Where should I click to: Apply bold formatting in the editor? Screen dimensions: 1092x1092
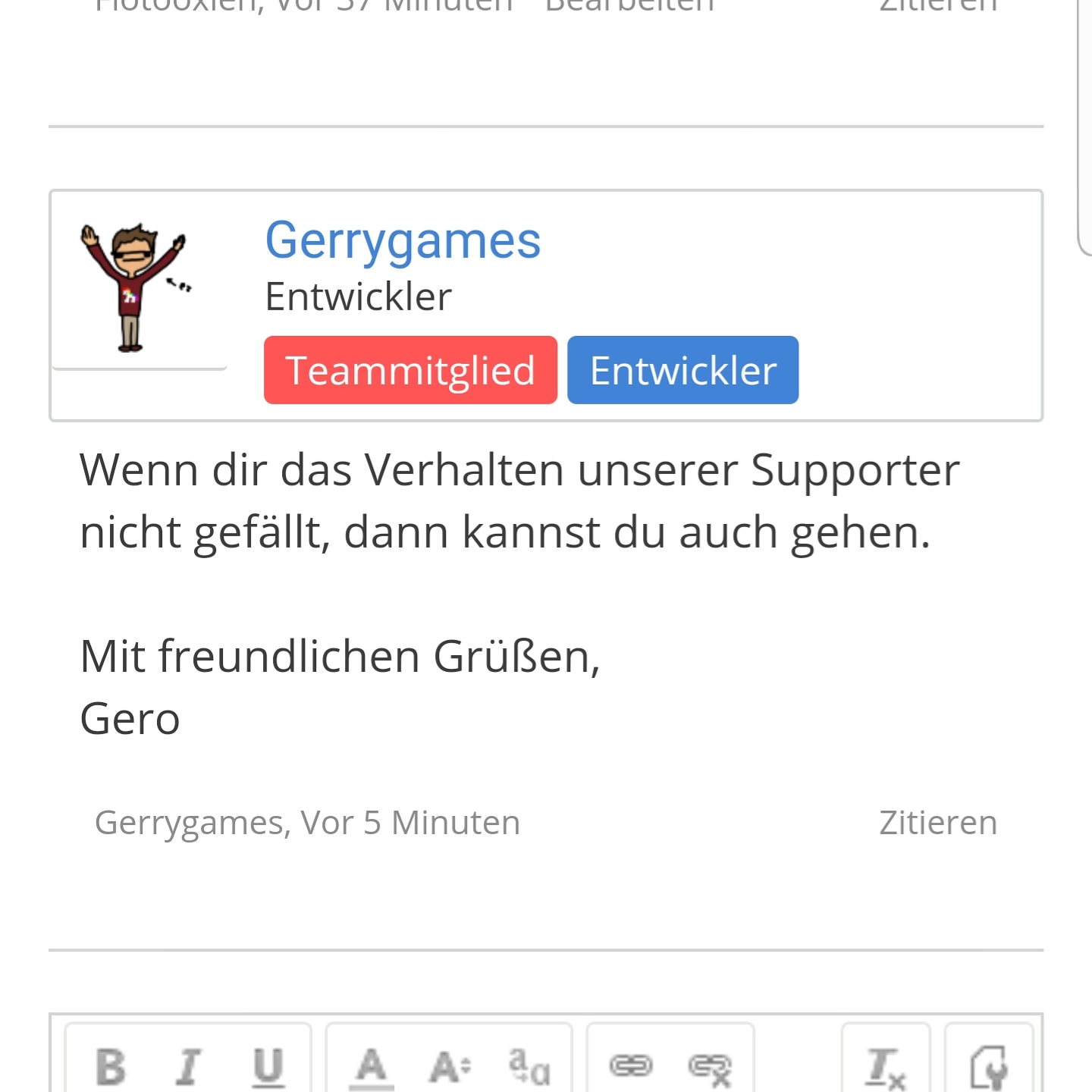[x=111, y=1066]
